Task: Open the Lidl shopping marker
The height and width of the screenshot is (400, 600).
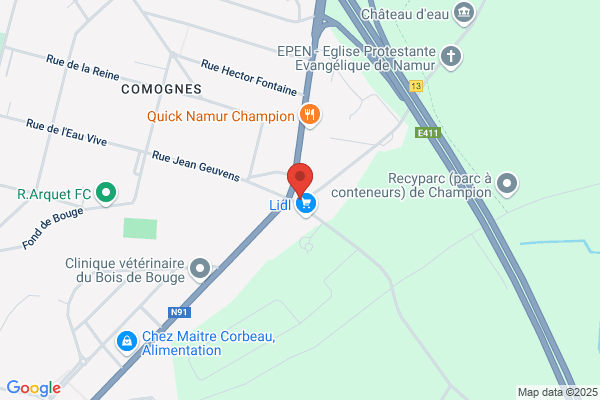Action: click(306, 204)
